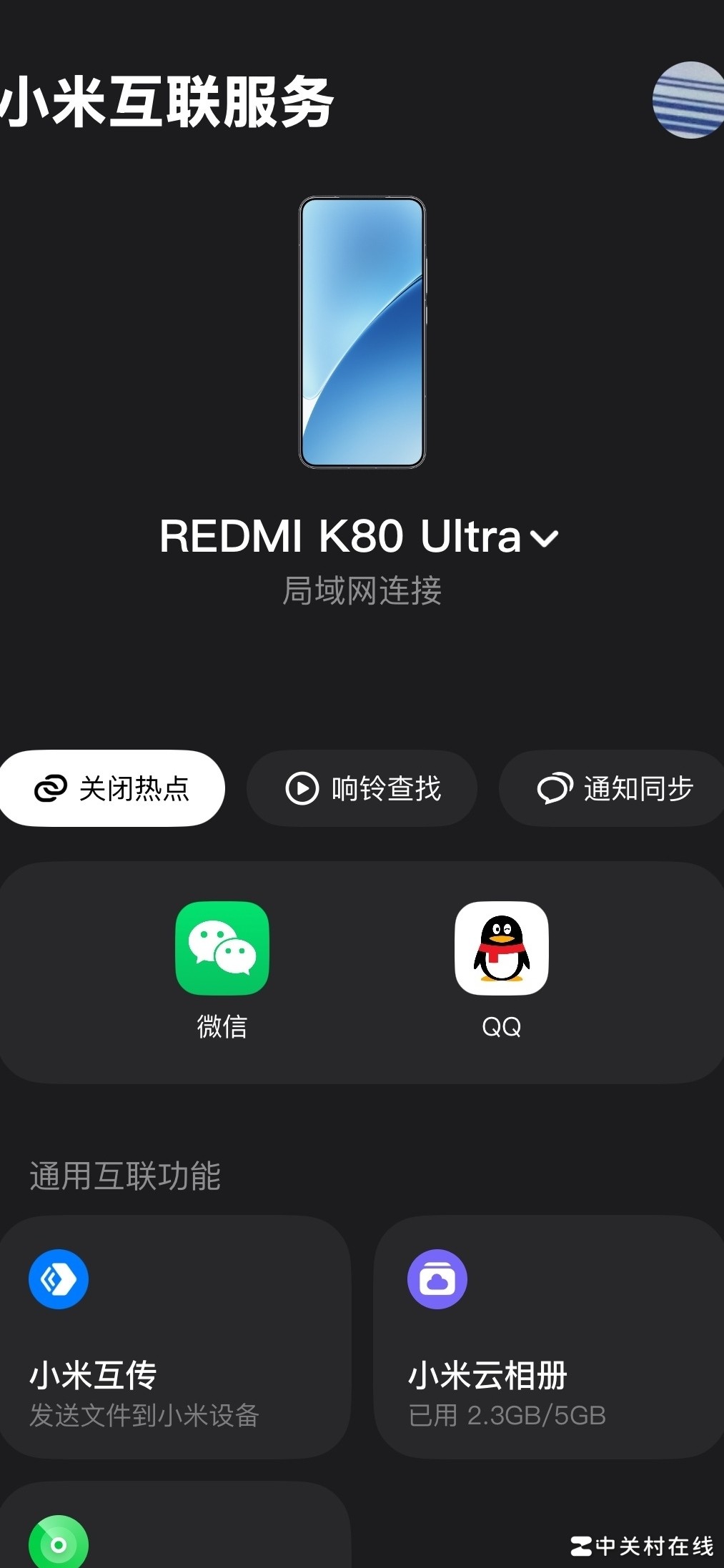Image resolution: width=724 pixels, height=1568 pixels.
Task: Open the 小米互传 card
Action: tap(174, 1336)
